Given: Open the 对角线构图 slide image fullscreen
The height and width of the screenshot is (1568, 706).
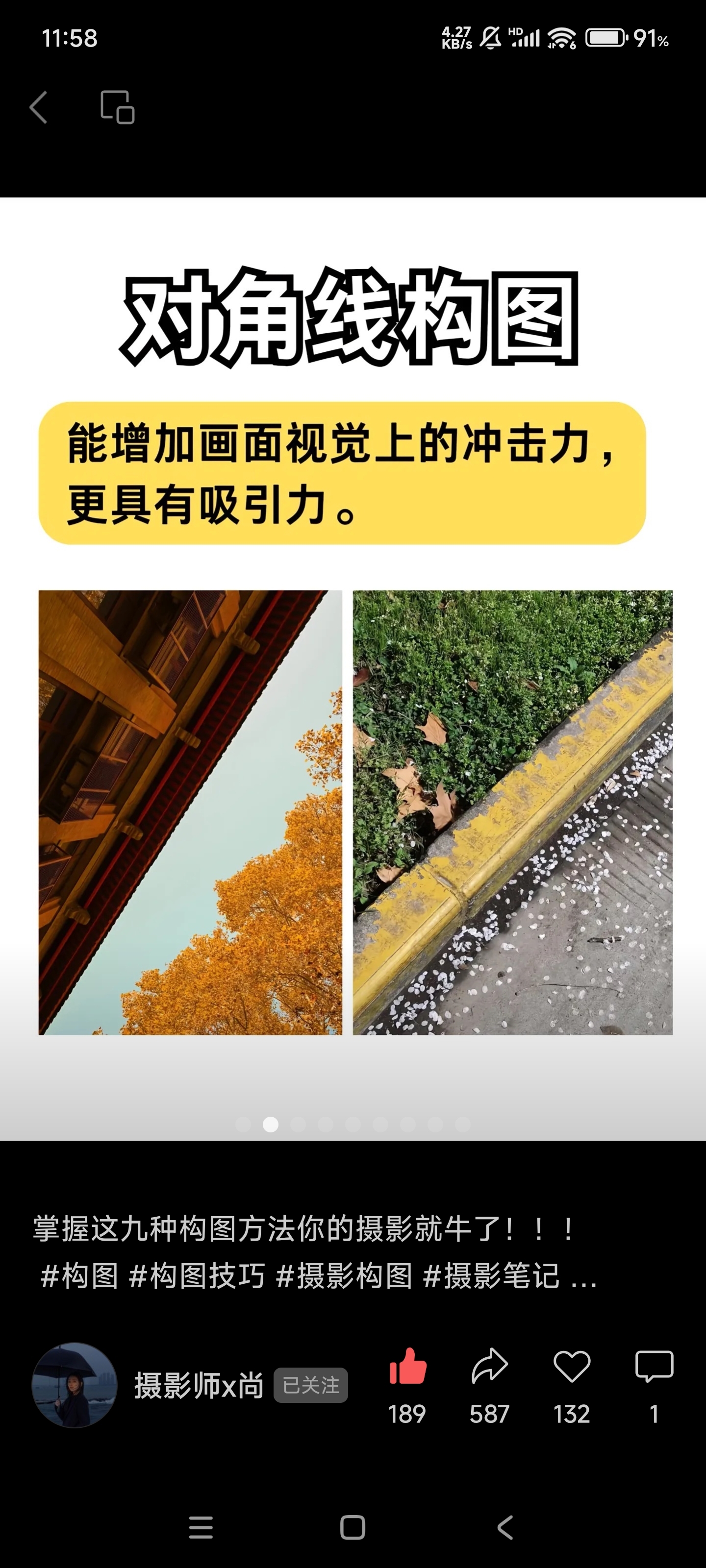Looking at the screenshot, I should point(353,668).
